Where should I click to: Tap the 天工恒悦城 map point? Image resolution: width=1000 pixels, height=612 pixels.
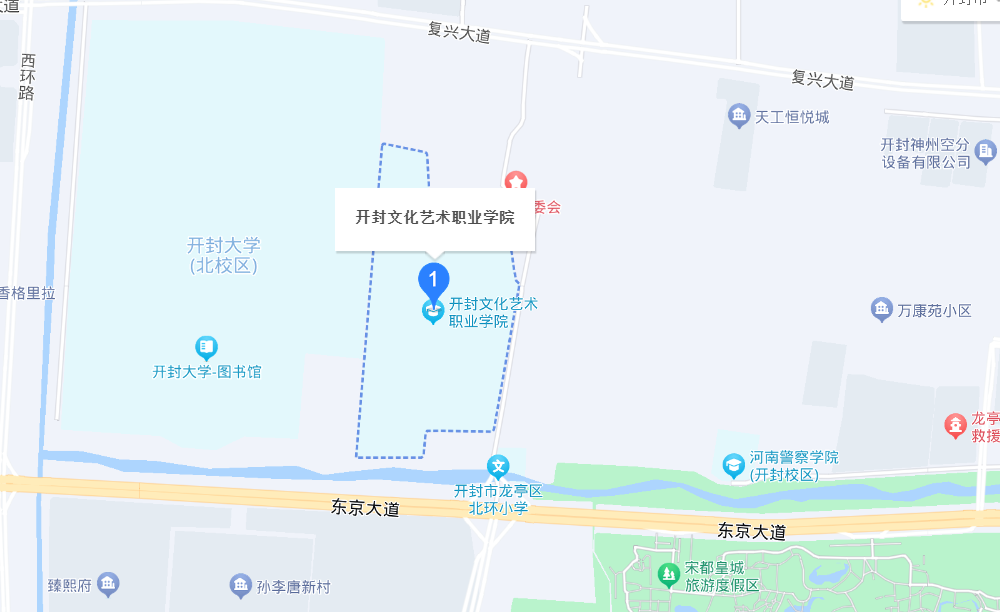coord(739,116)
